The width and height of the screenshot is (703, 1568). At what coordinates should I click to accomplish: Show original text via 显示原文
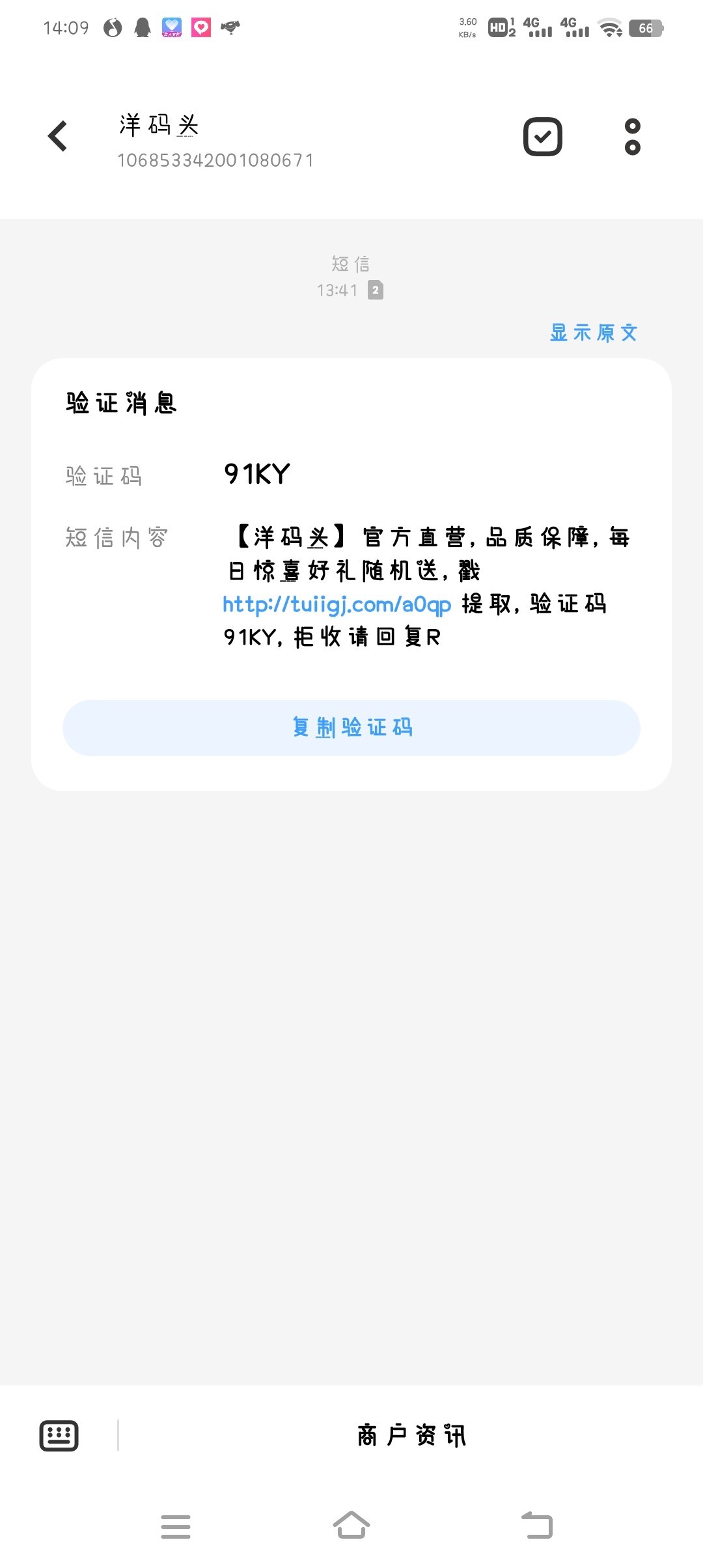pyautogui.click(x=593, y=333)
